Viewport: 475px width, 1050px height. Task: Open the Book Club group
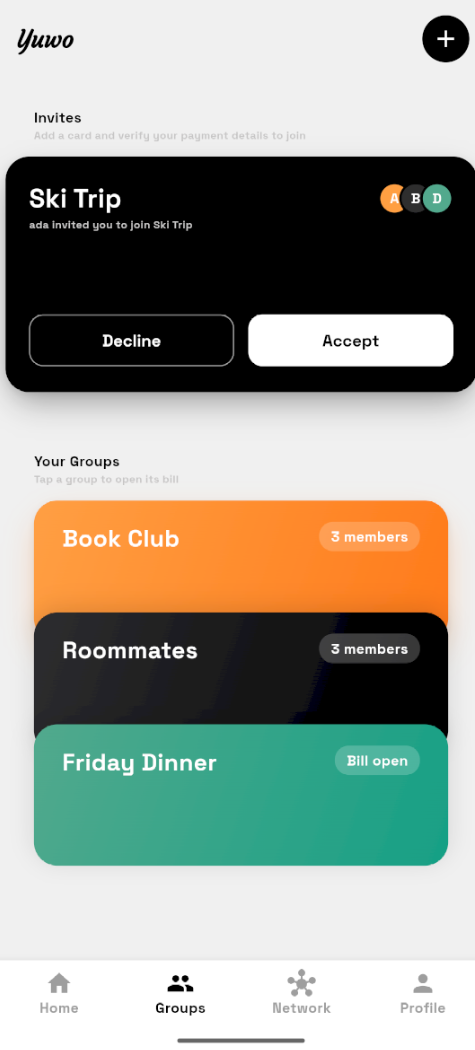coord(241,556)
